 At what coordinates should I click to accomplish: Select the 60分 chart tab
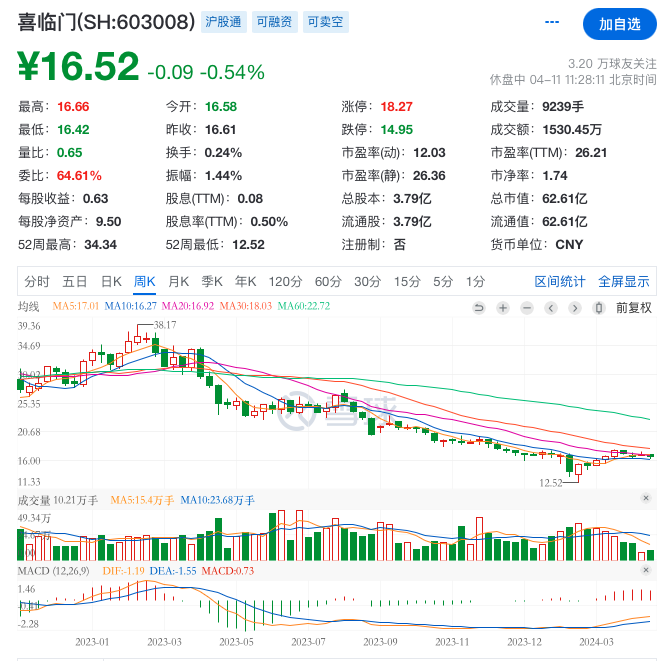[x=328, y=281]
